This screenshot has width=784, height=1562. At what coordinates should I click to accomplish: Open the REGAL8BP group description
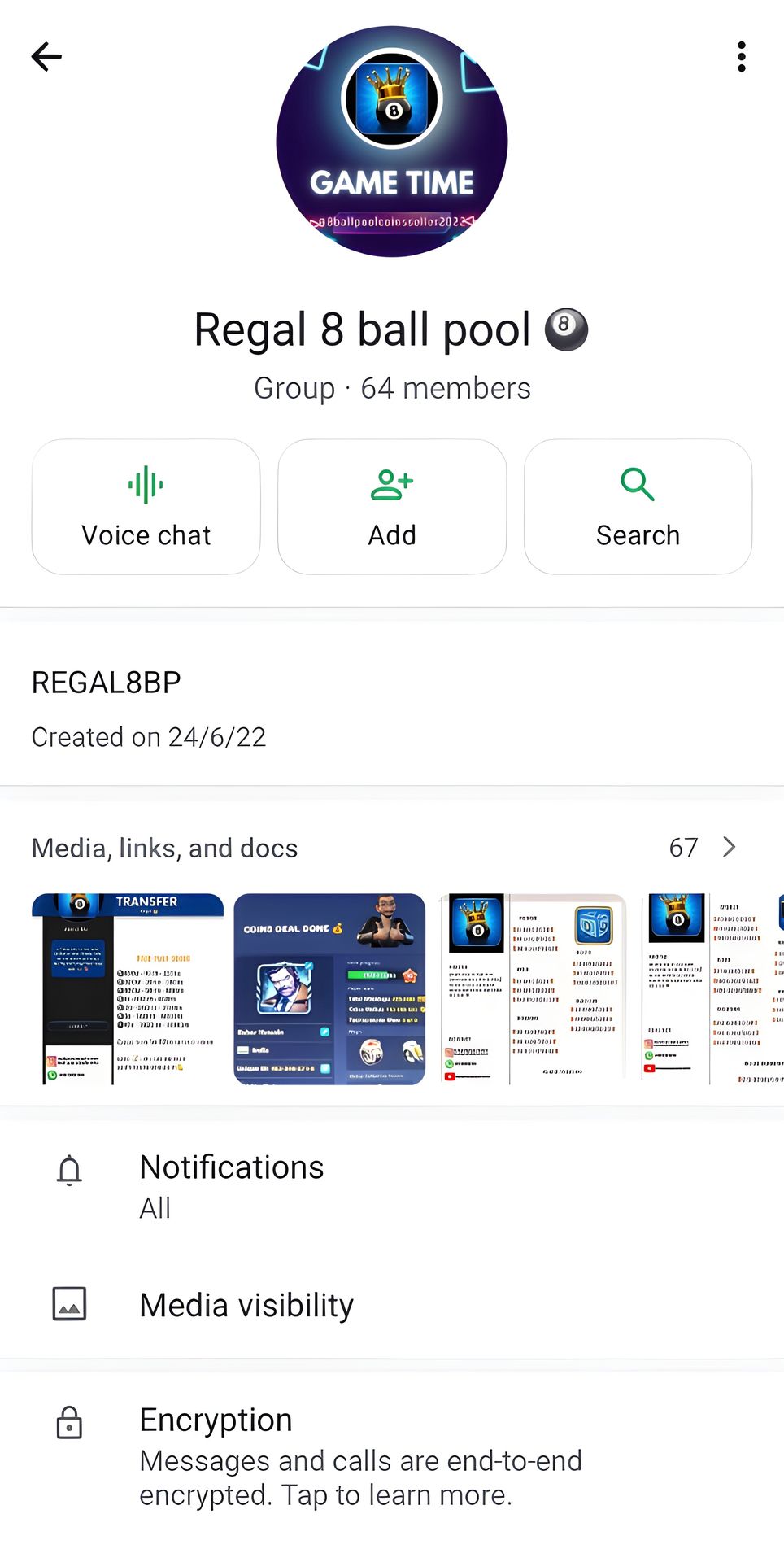[x=107, y=683]
